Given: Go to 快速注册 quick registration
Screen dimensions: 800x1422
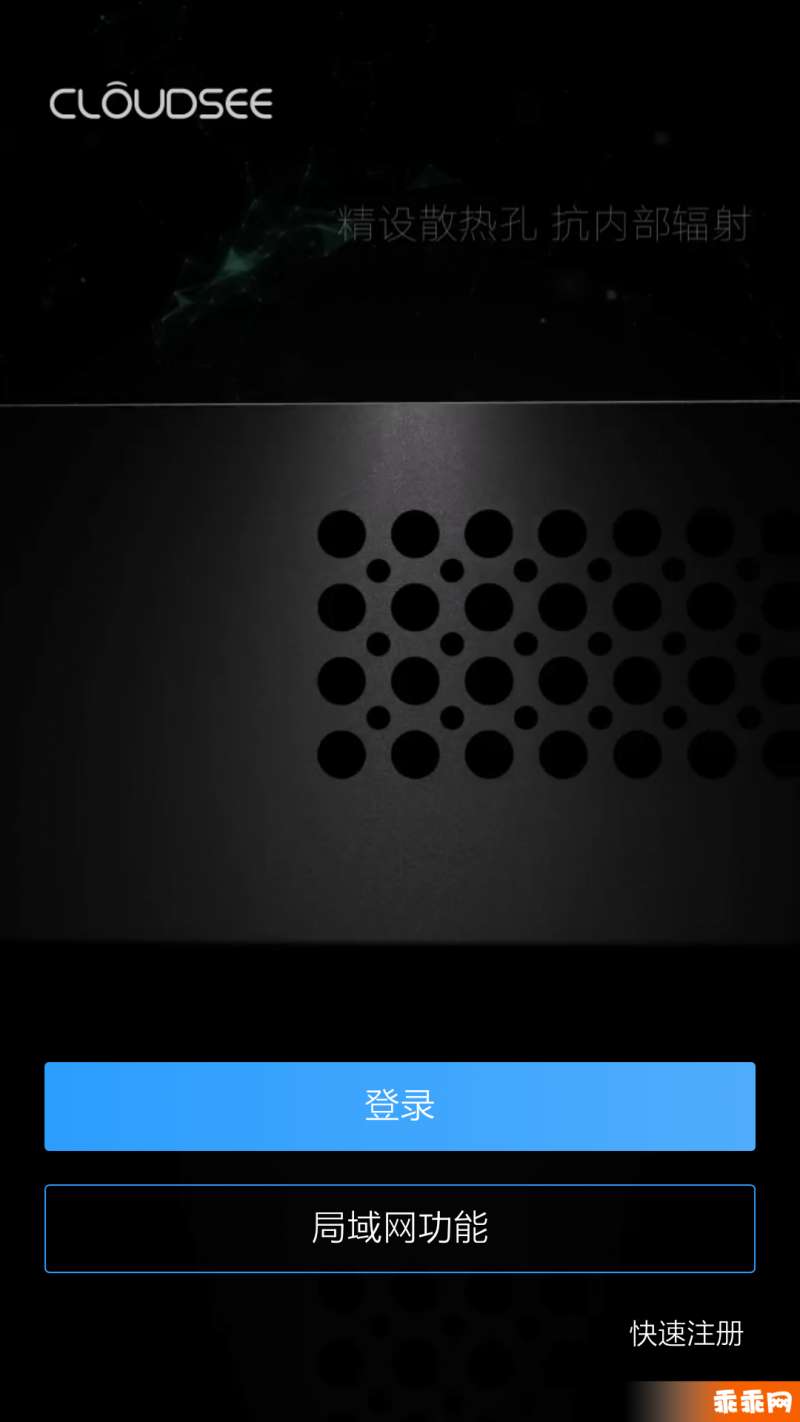Looking at the screenshot, I should (x=687, y=1333).
